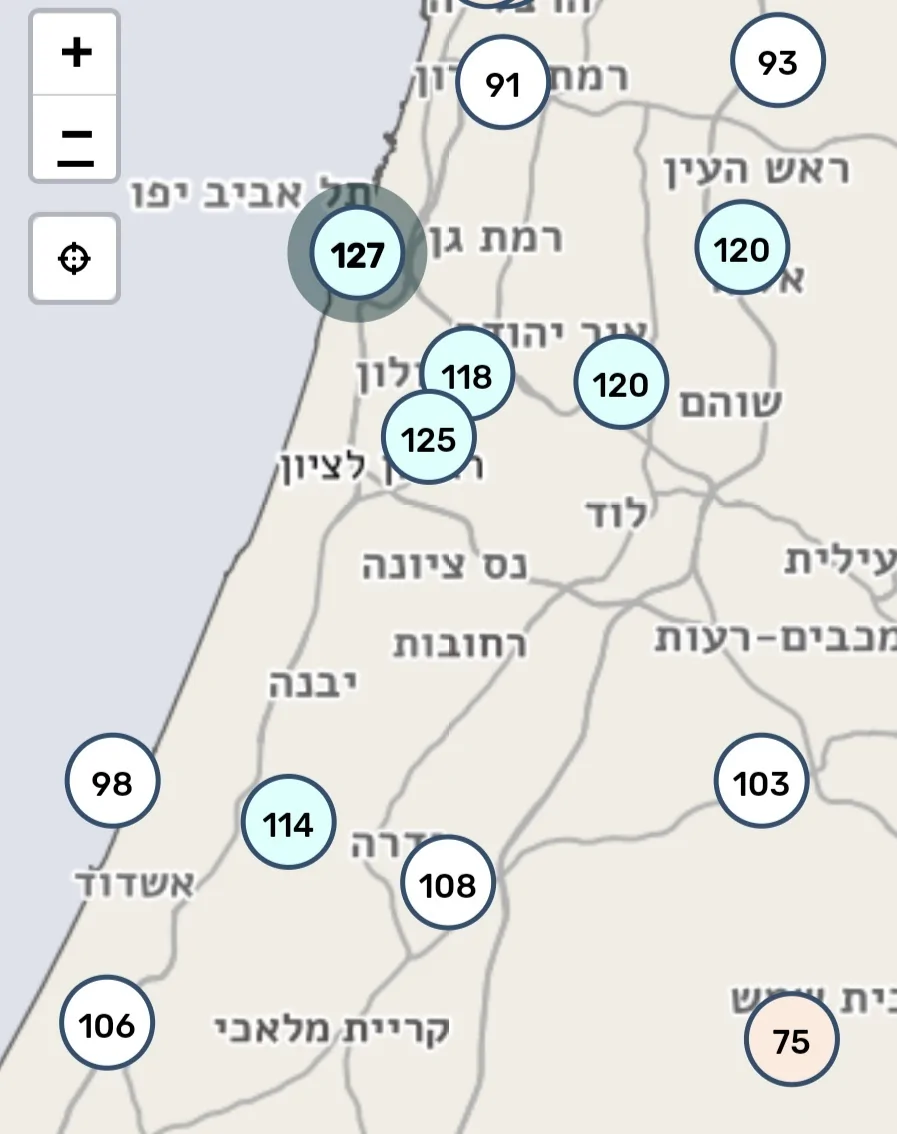The image size is (897, 1134).
Task: Center map on my current location
Action: [x=75, y=258]
